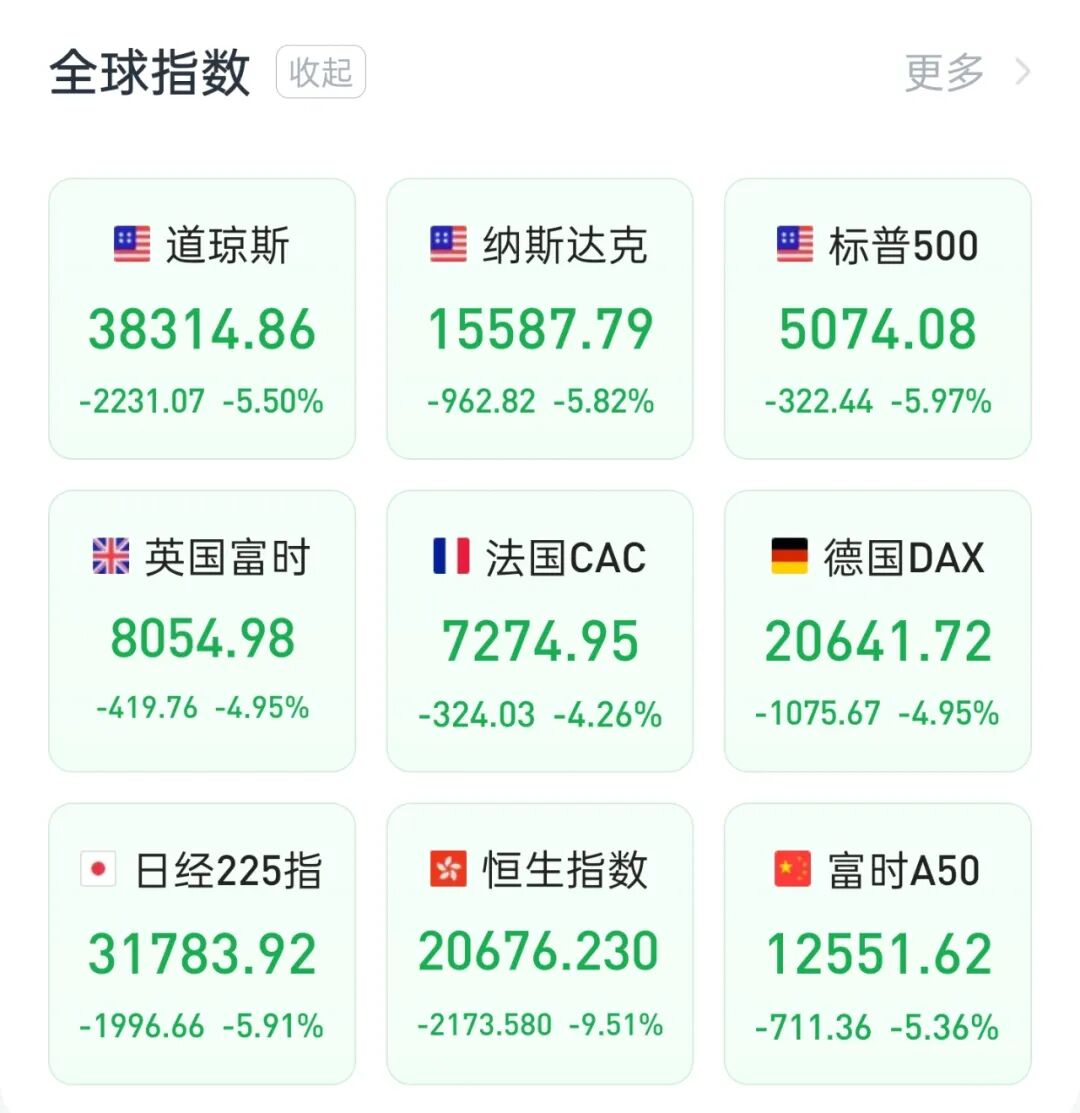Open 更多 to see more indices
The width and height of the screenshot is (1080, 1113).
pos(967,72)
